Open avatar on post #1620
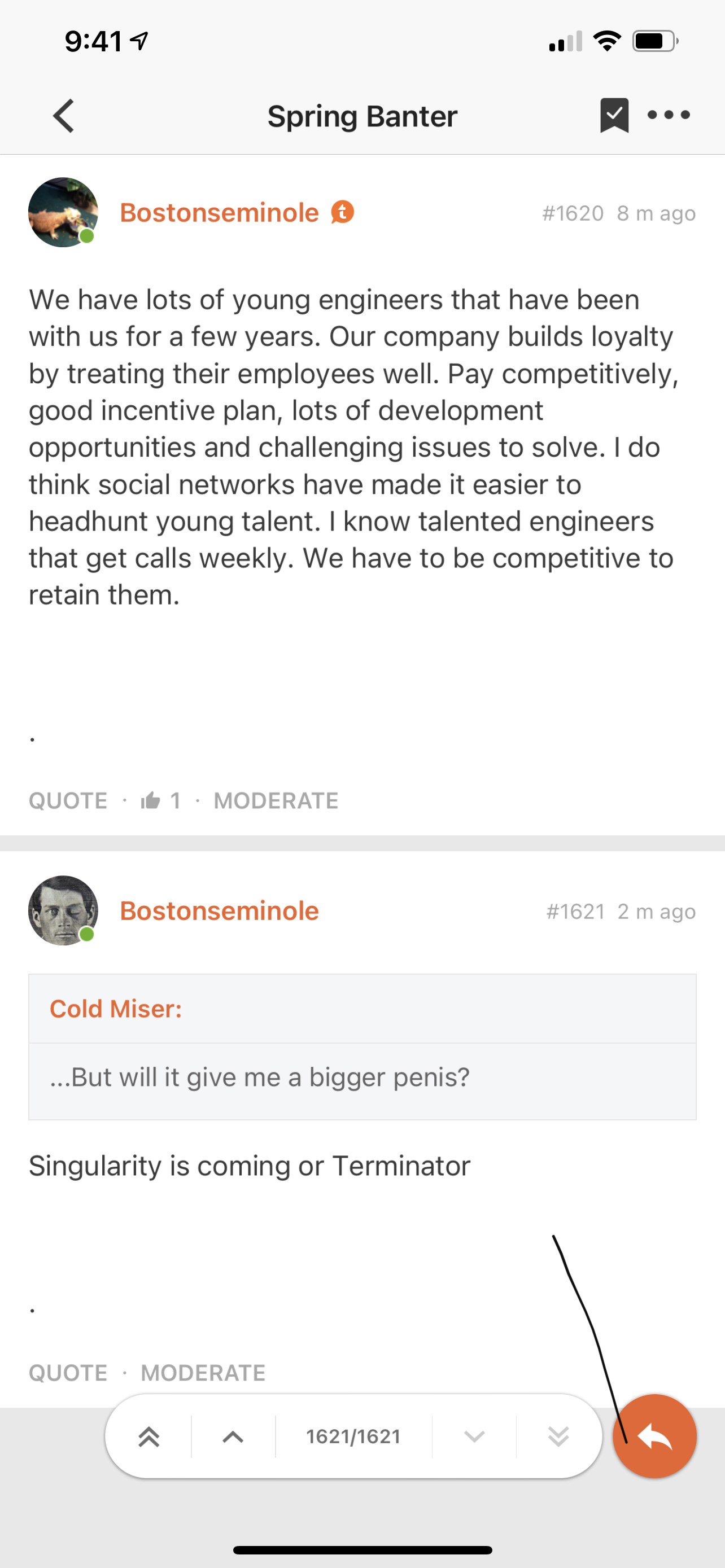The image size is (725, 1568). point(63,212)
